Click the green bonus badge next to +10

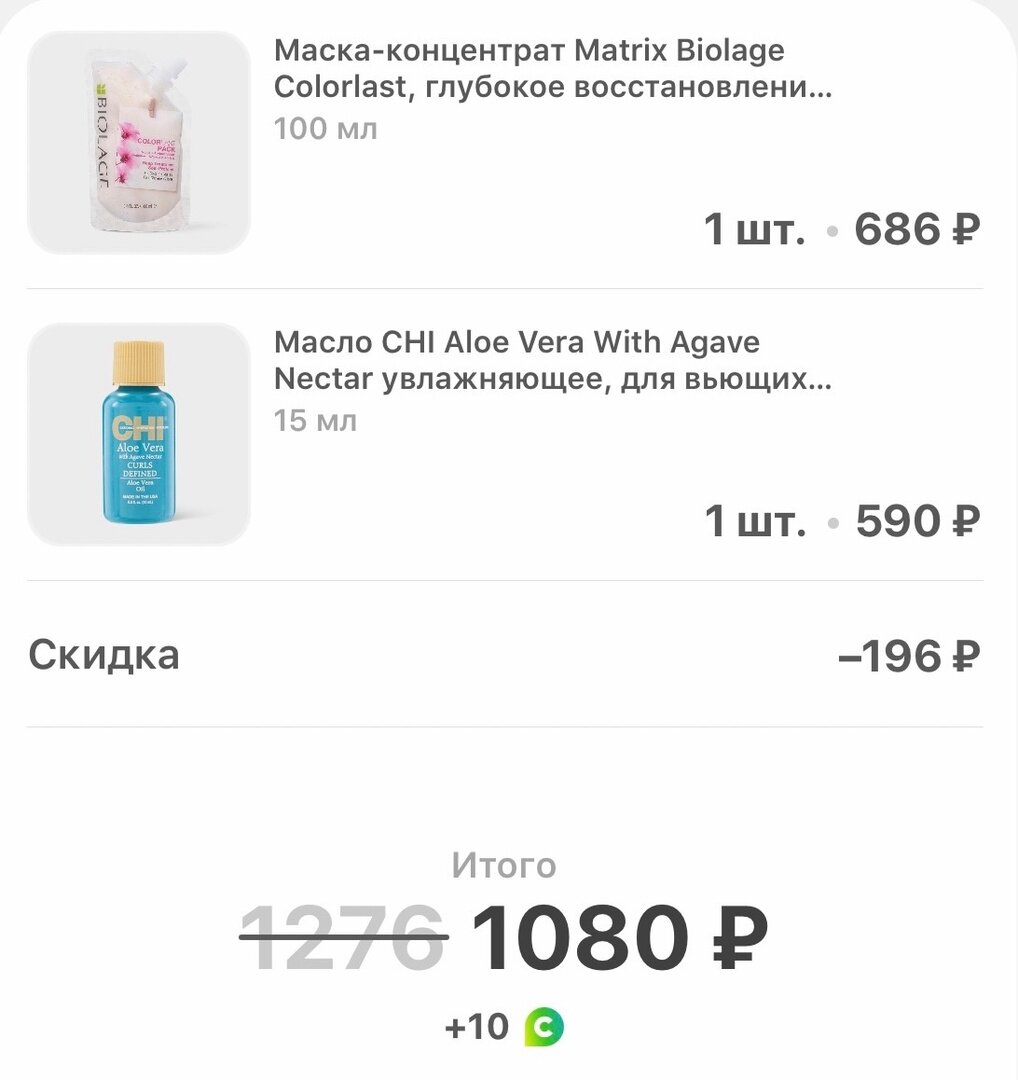543,1026
